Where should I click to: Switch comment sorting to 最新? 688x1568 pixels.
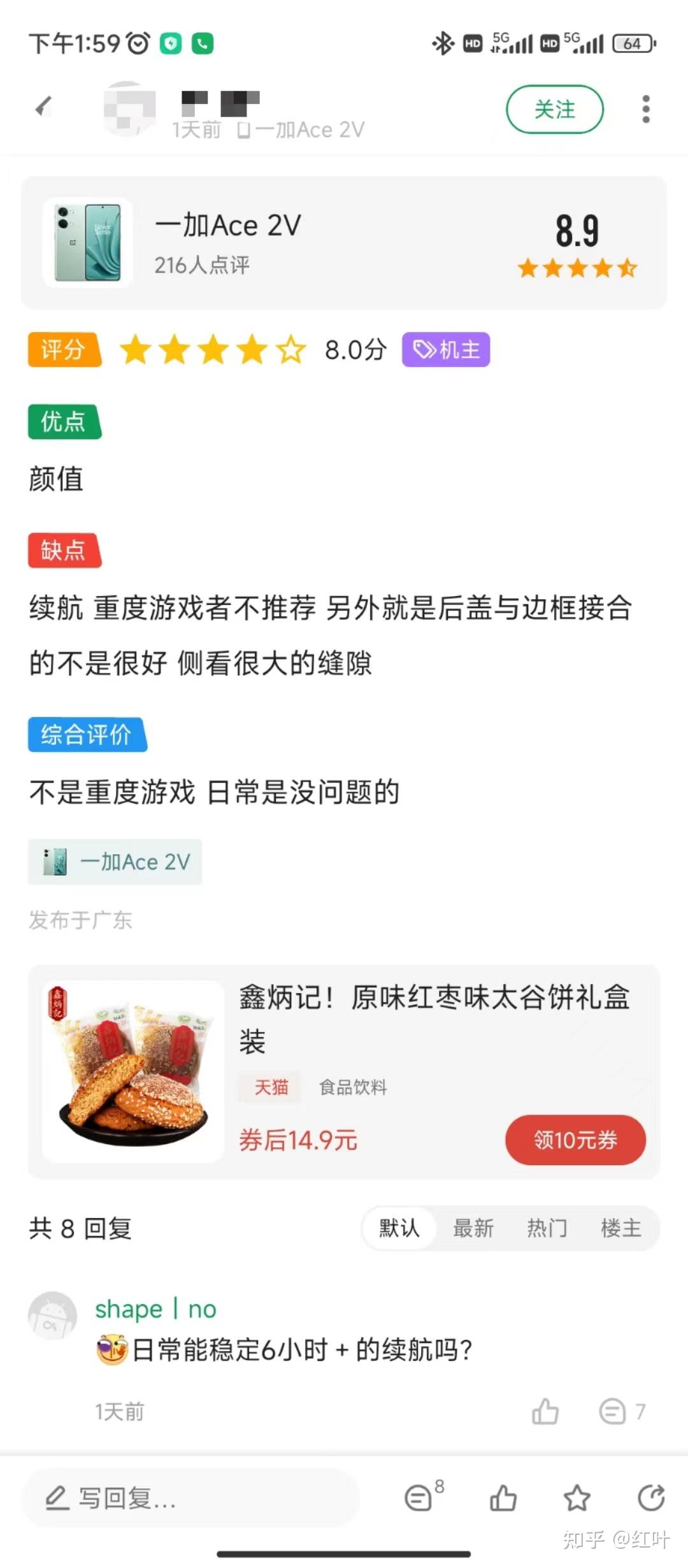pos(474,1228)
